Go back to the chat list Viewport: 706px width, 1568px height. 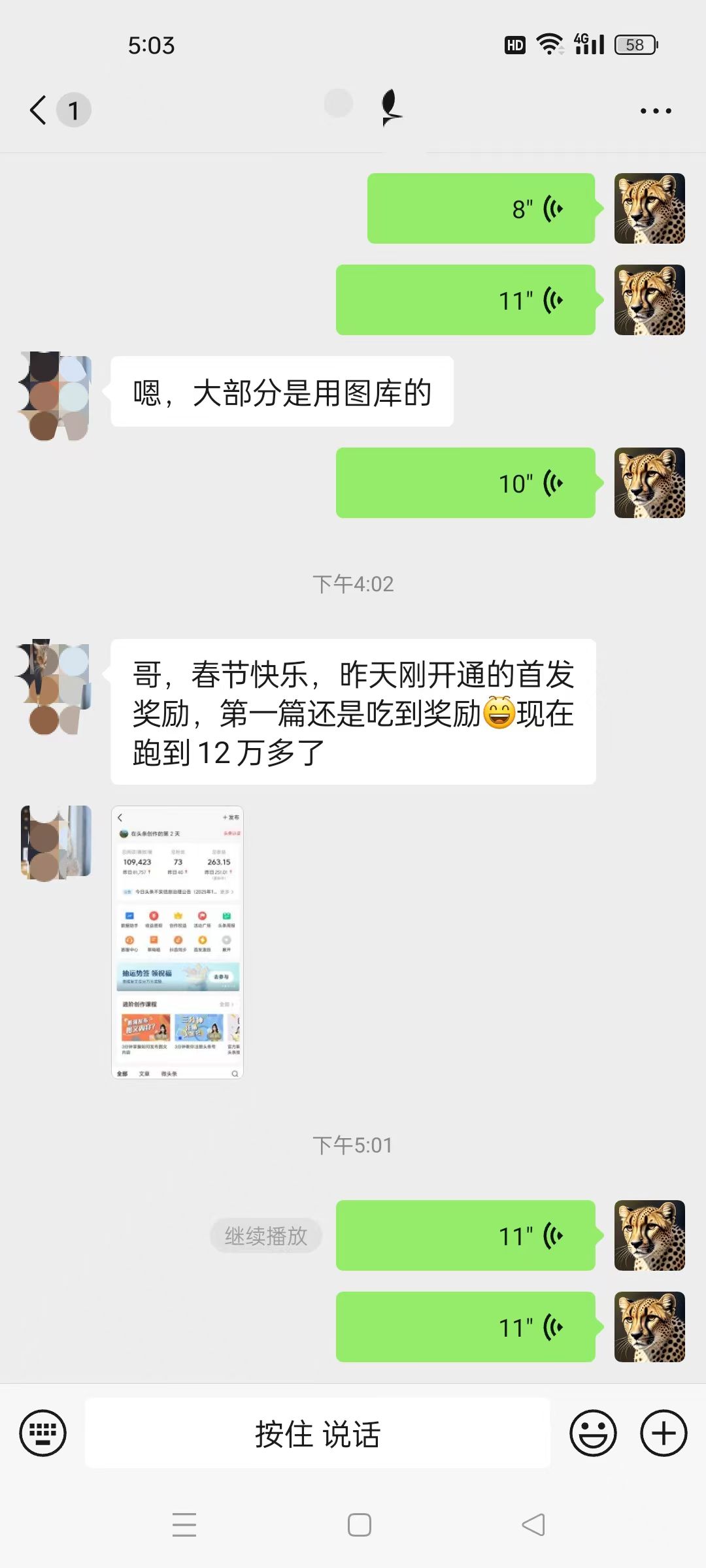click(39, 110)
